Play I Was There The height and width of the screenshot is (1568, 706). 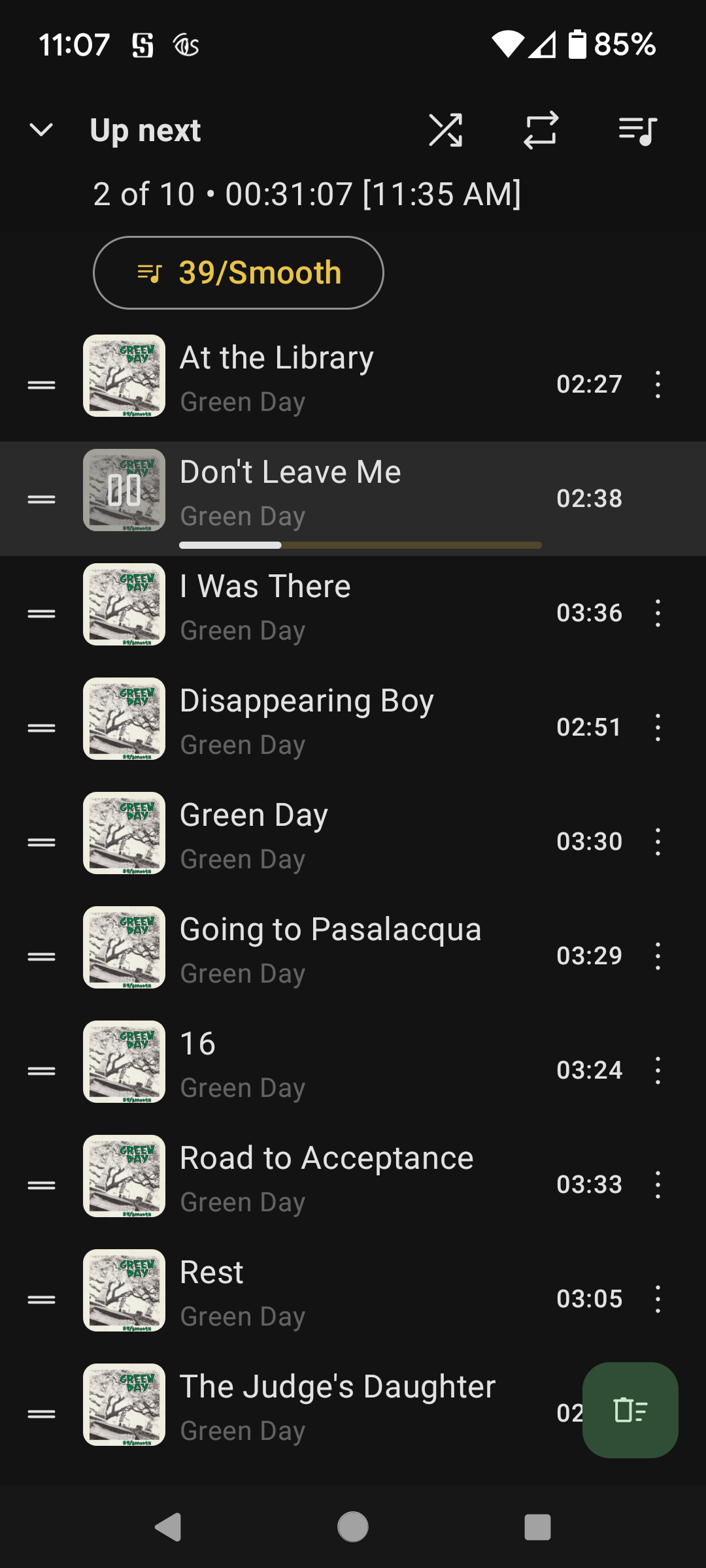pos(353,613)
